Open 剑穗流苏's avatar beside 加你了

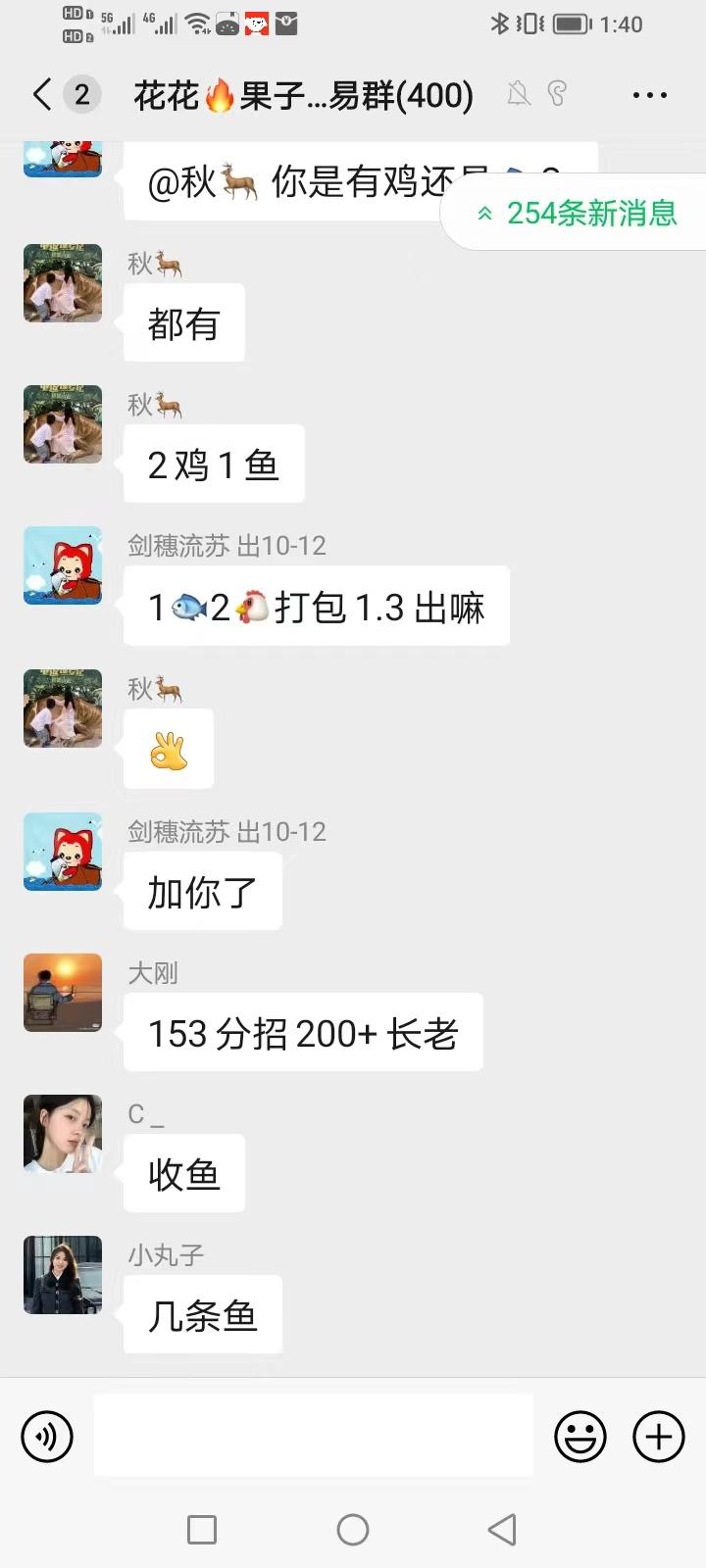tap(63, 852)
